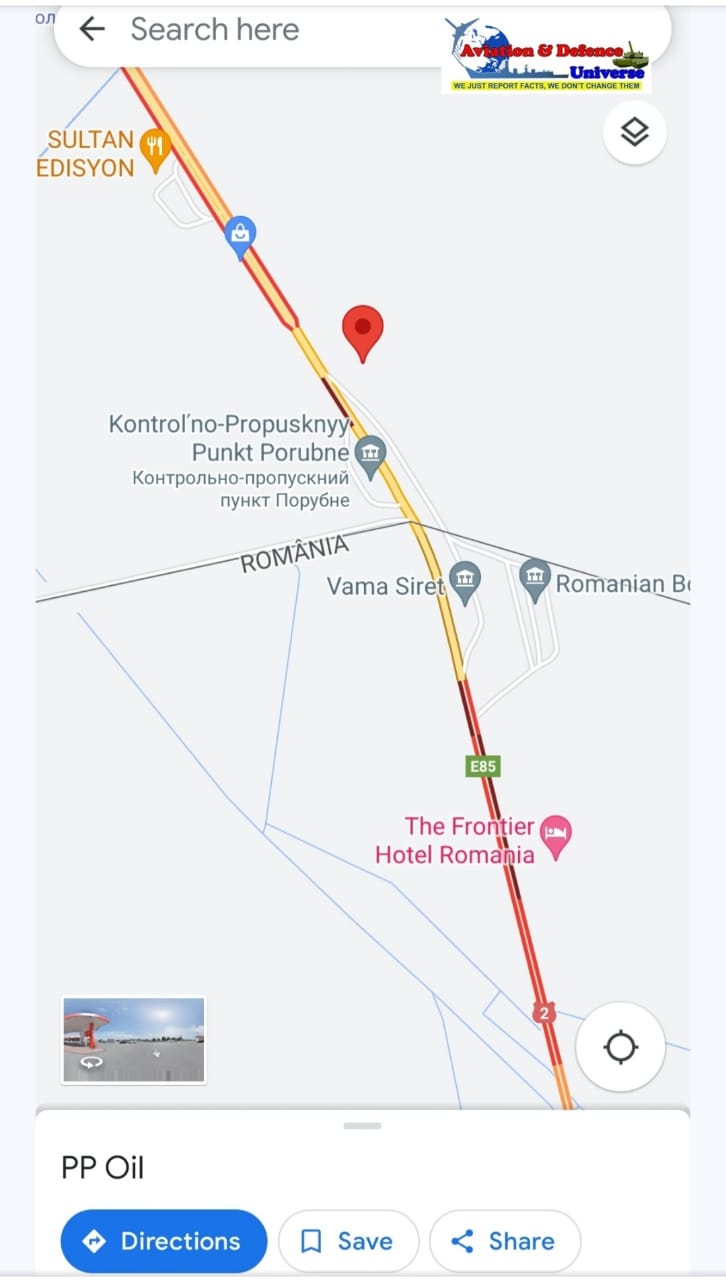
Task: Expand the PP Oil bottom sheet handle
Action: coord(362,1126)
